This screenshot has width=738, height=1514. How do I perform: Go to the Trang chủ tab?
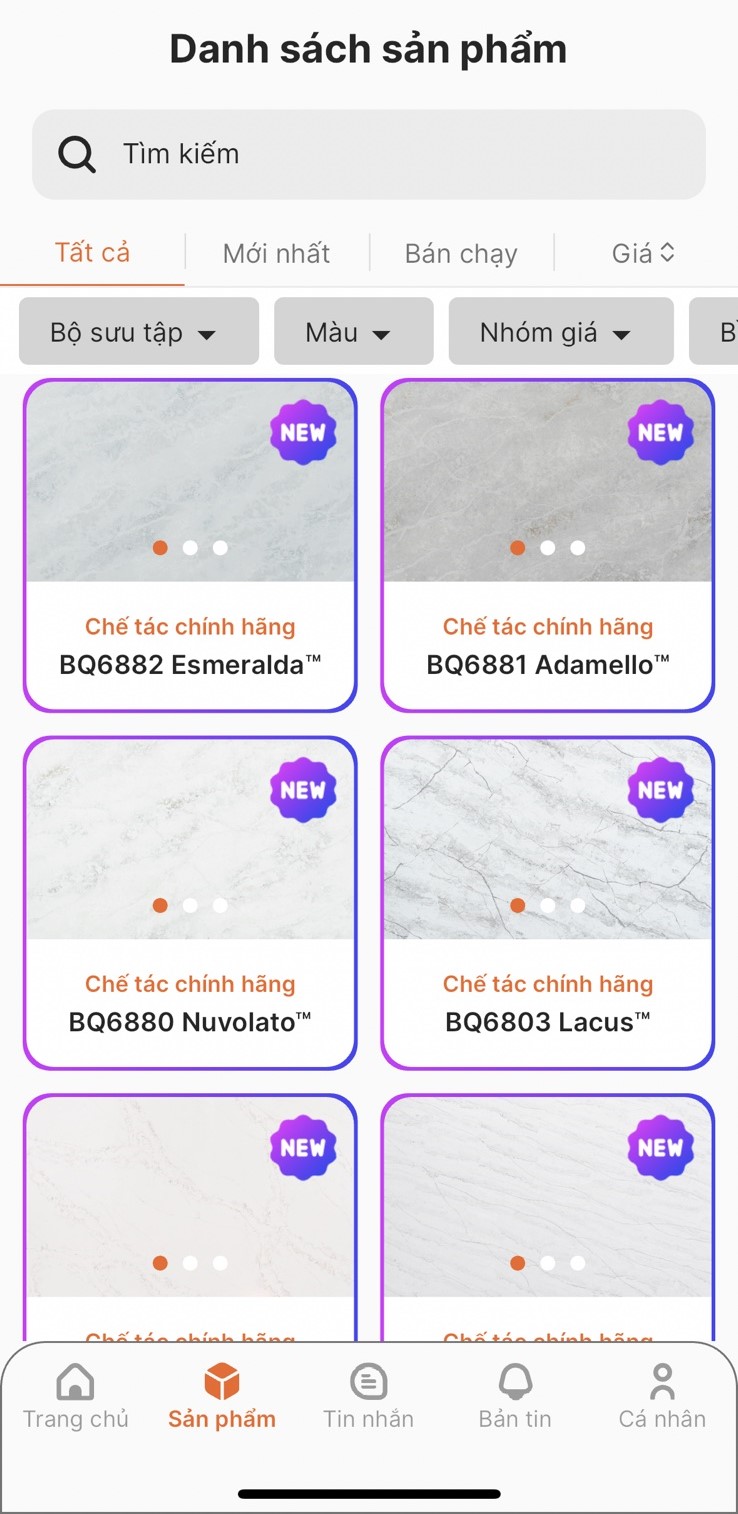pos(76,1398)
